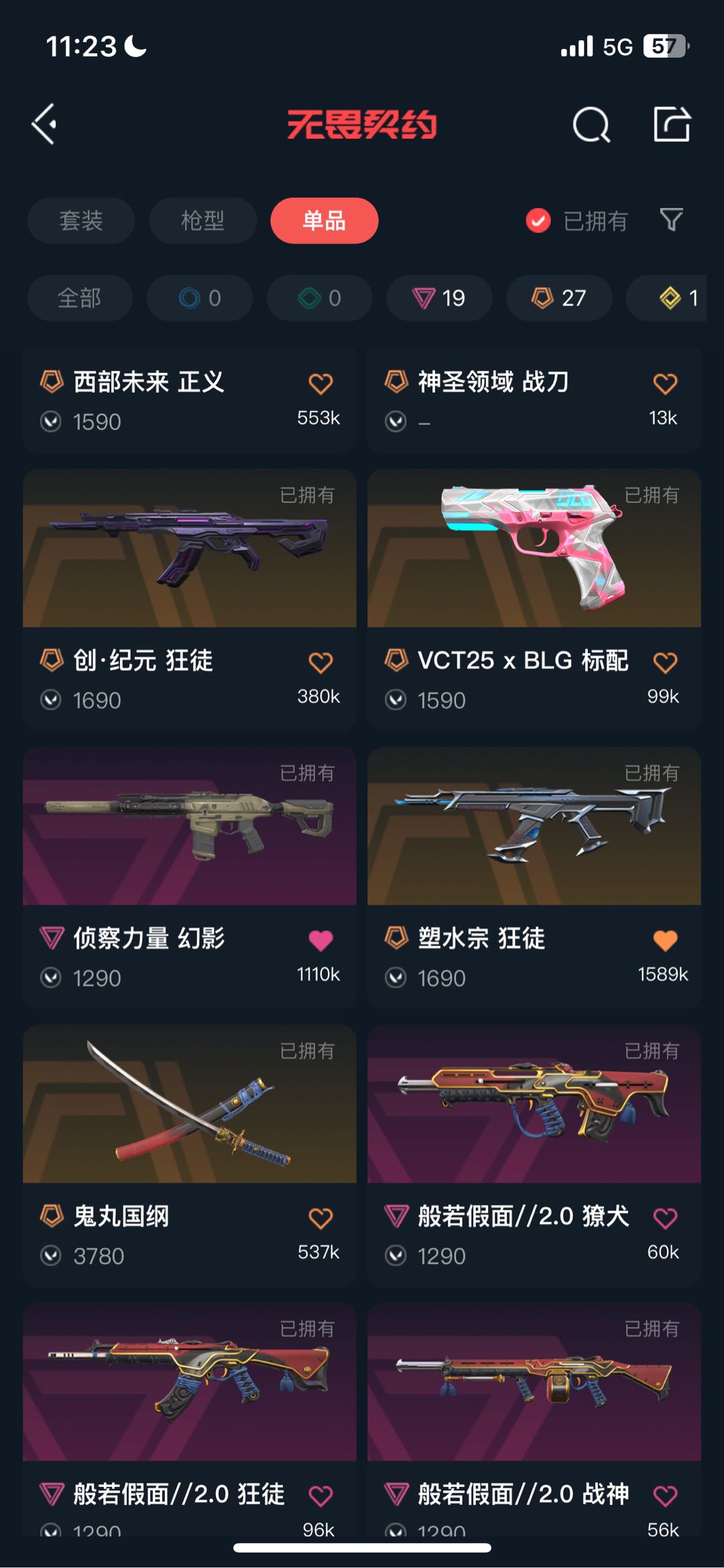Image resolution: width=724 pixels, height=1568 pixels.
Task: Like the 西部未来 正义 skin
Action: click(x=320, y=384)
